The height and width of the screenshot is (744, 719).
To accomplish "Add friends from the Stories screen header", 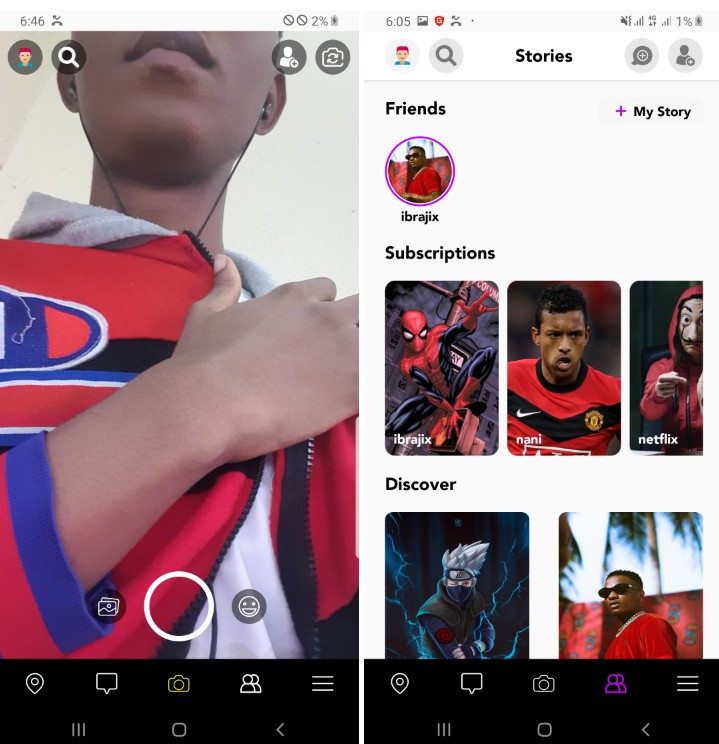I will click(685, 57).
